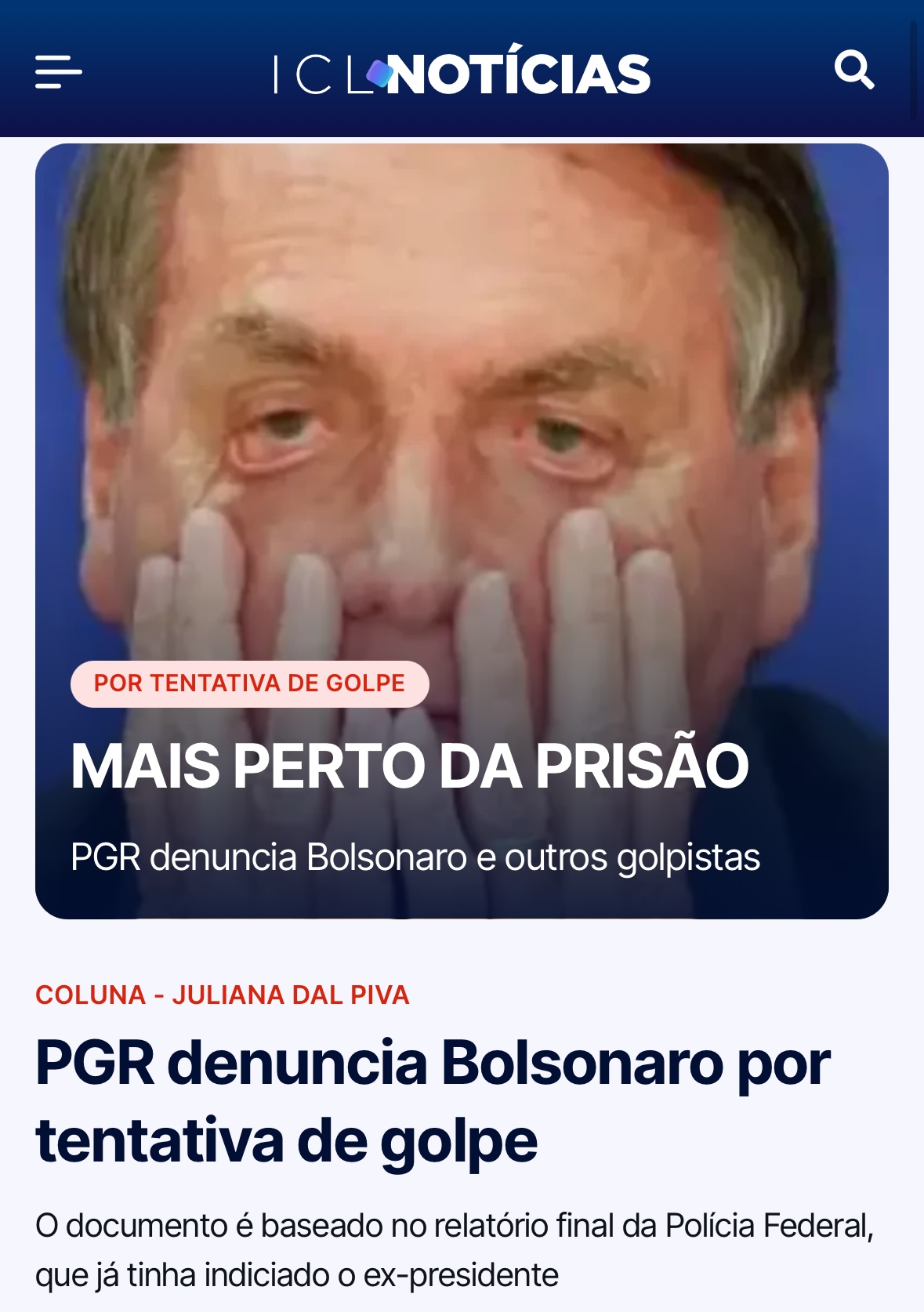924x1312 pixels.
Task: Open the hamburger menu
Action: point(59,72)
